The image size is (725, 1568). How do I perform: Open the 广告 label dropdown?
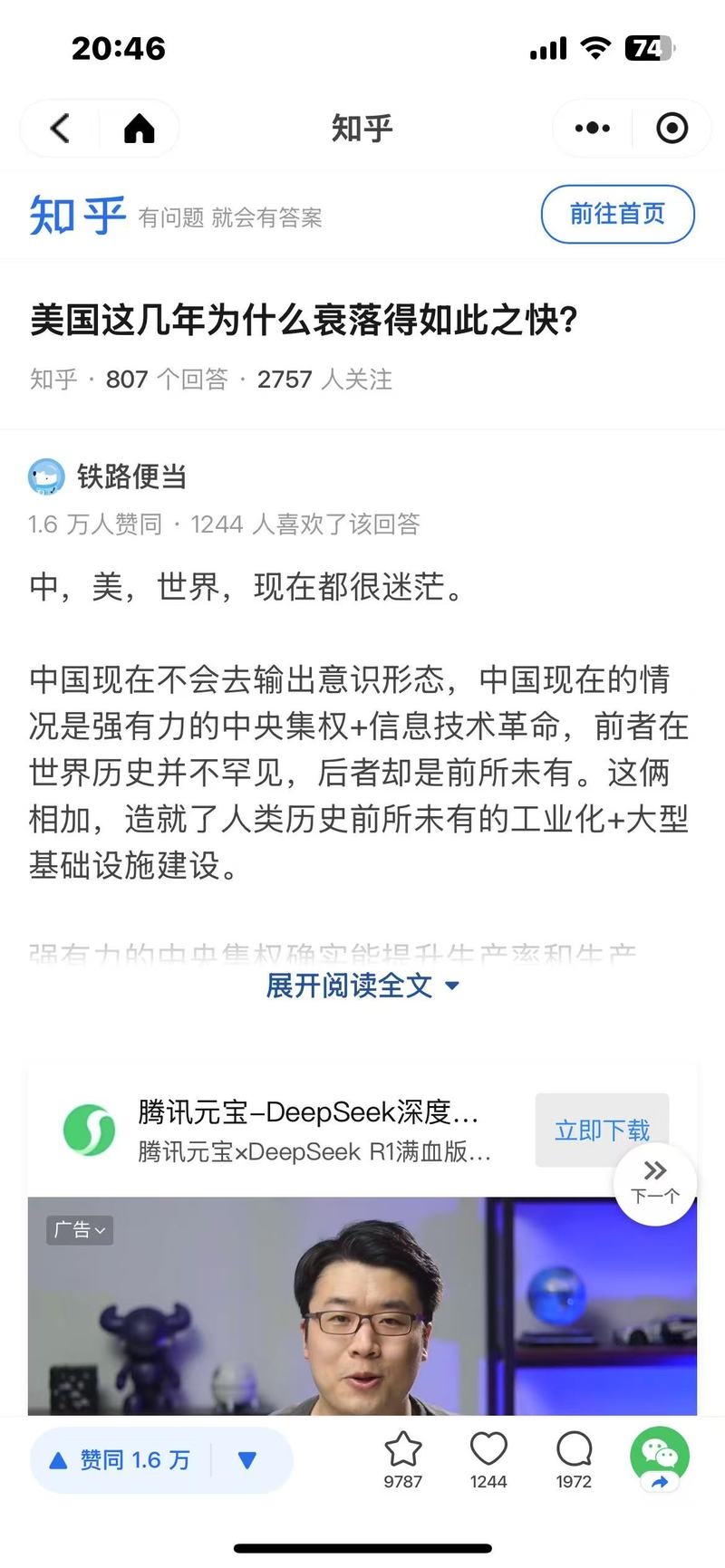(x=80, y=1229)
